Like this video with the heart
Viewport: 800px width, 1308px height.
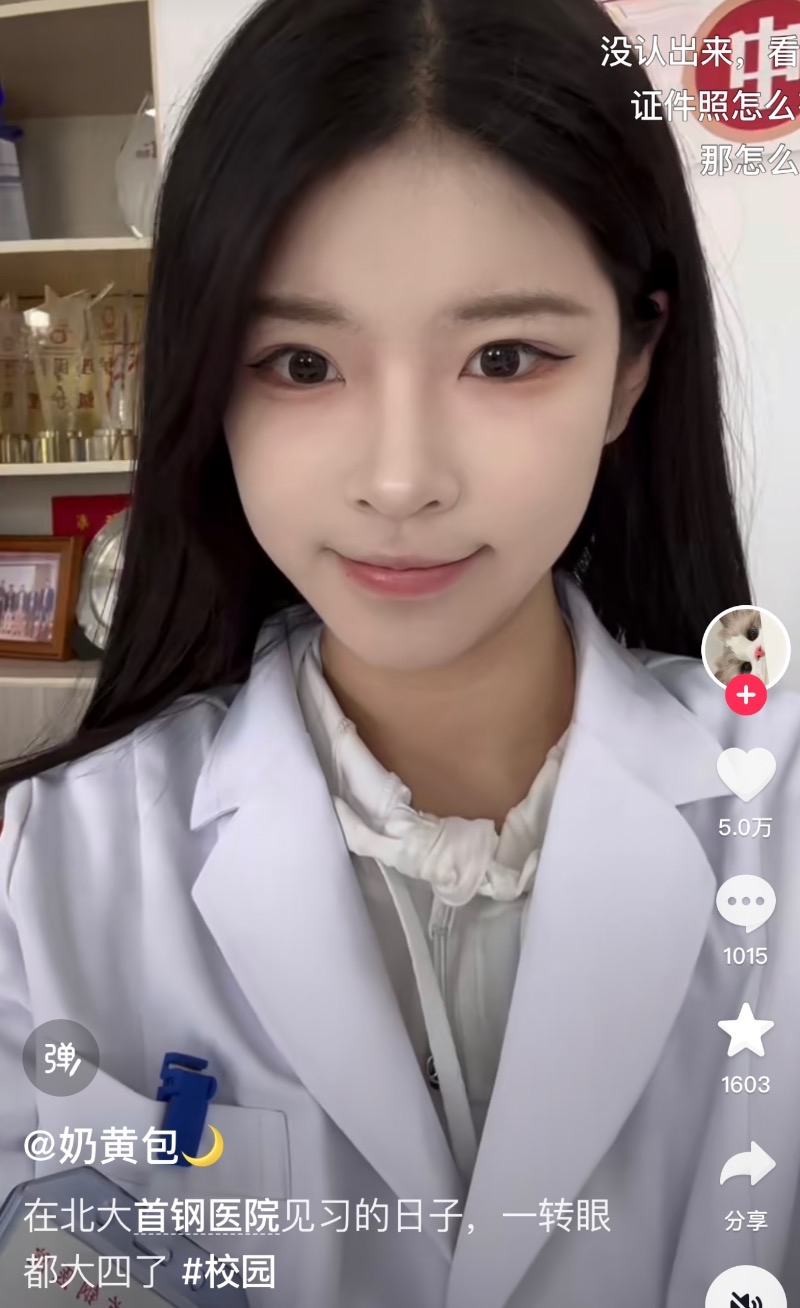point(746,774)
